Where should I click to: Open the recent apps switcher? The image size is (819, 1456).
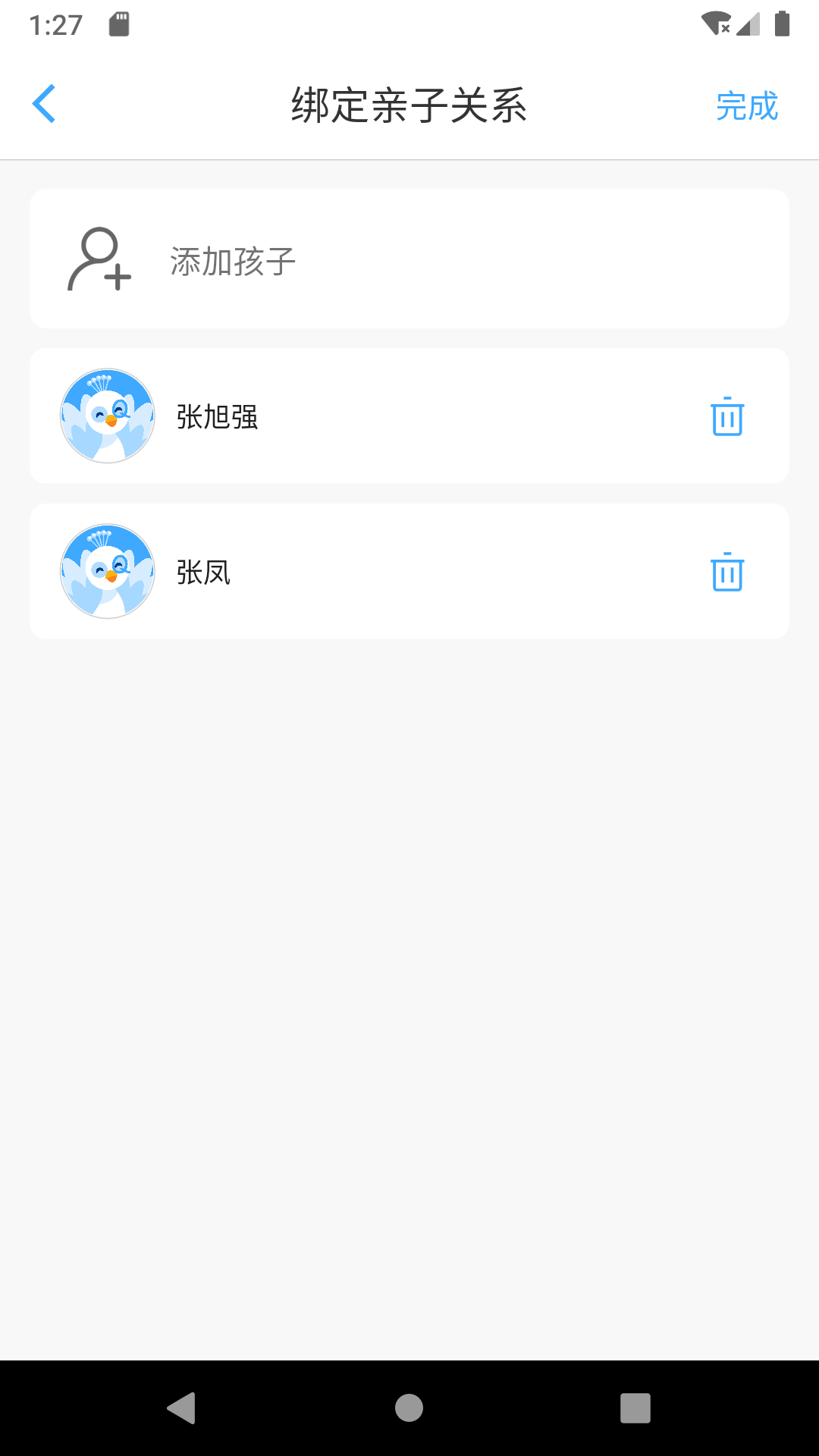[635, 1408]
